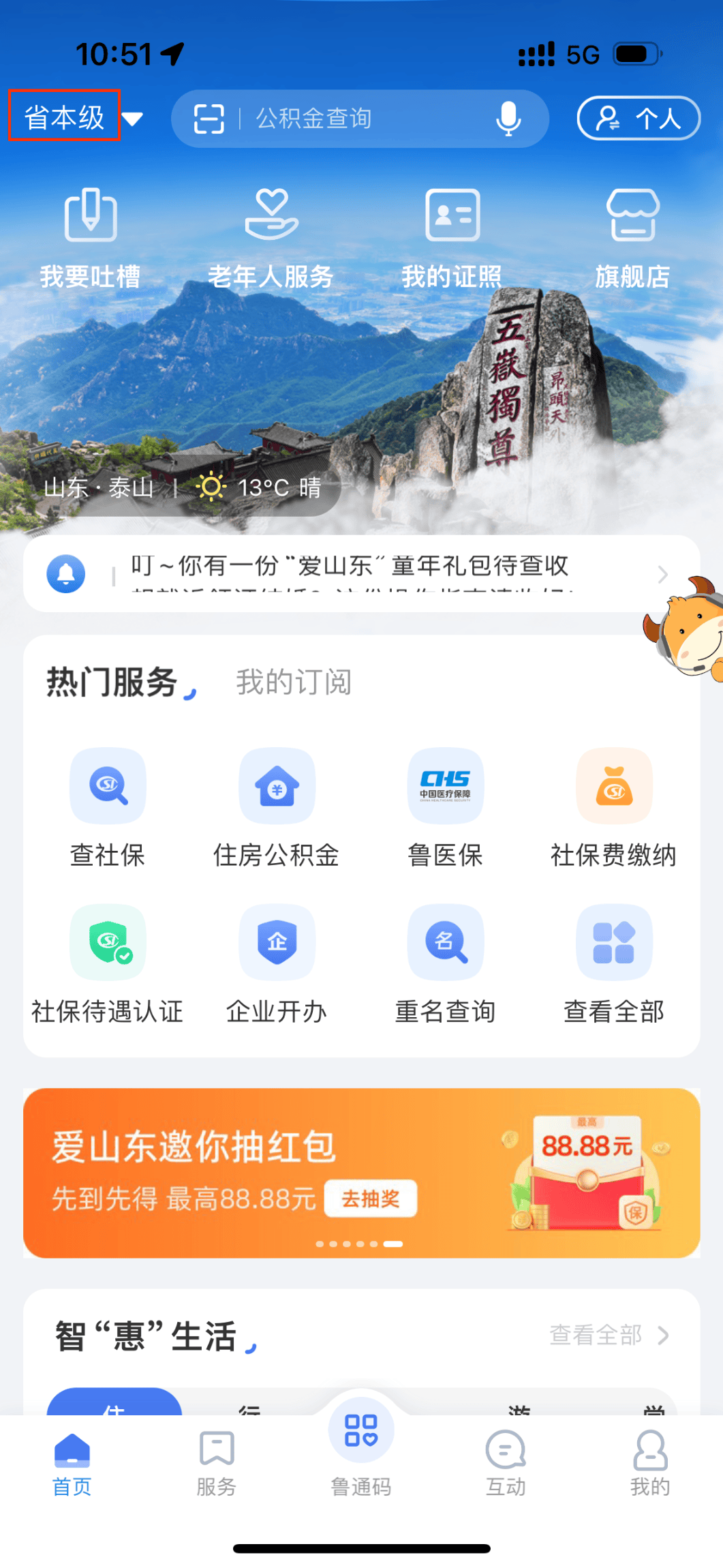Start voice search with the microphone
This screenshot has width=723, height=1568.
[507, 119]
